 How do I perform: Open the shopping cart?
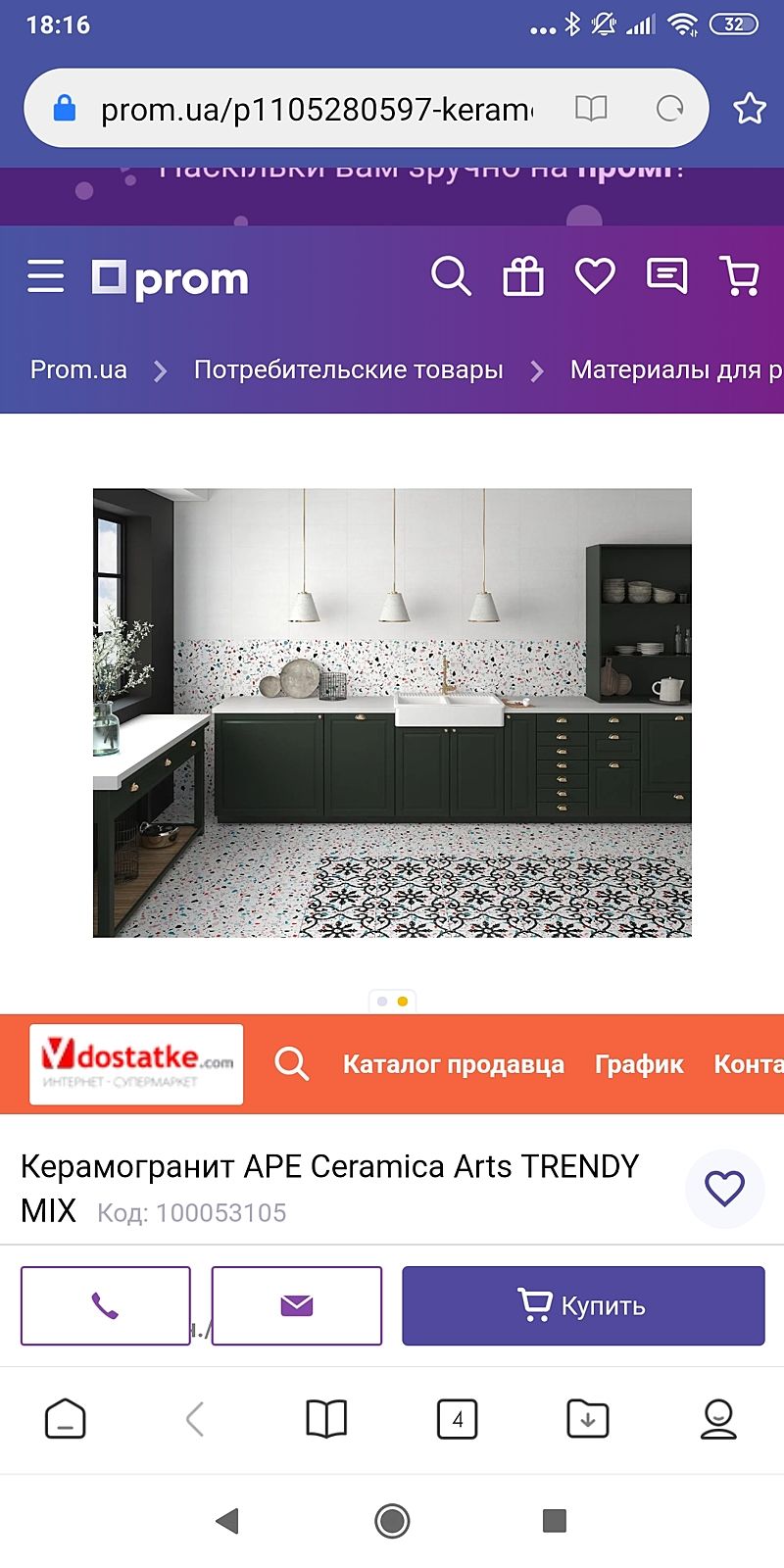(740, 276)
